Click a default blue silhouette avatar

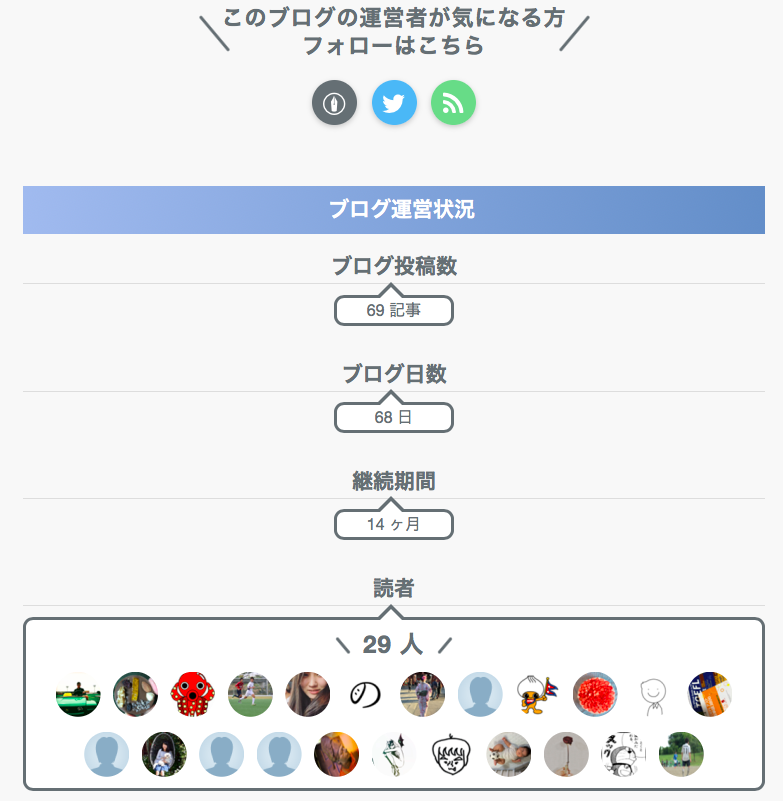480,696
